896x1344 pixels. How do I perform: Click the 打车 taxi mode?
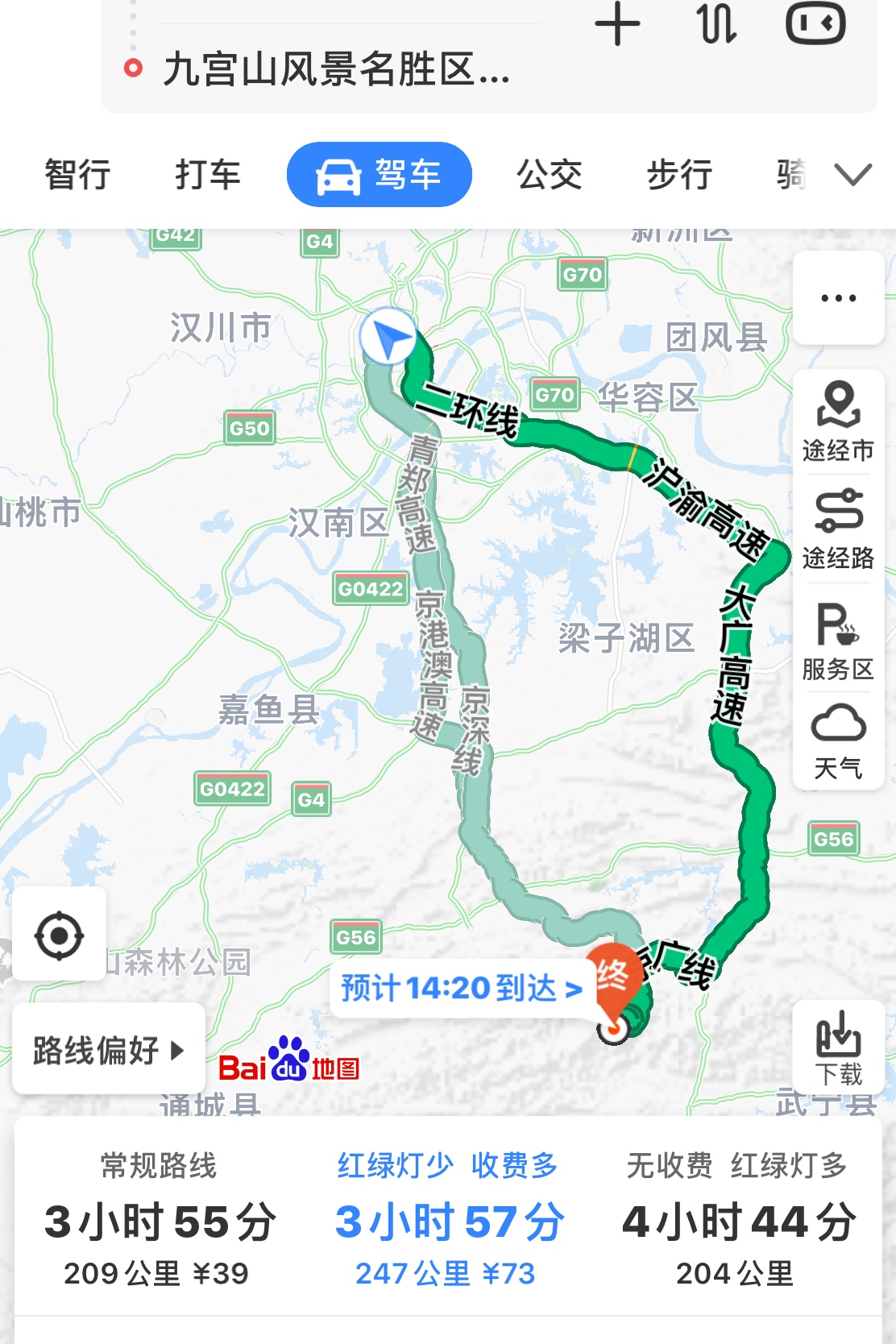pyautogui.click(x=207, y=173)
